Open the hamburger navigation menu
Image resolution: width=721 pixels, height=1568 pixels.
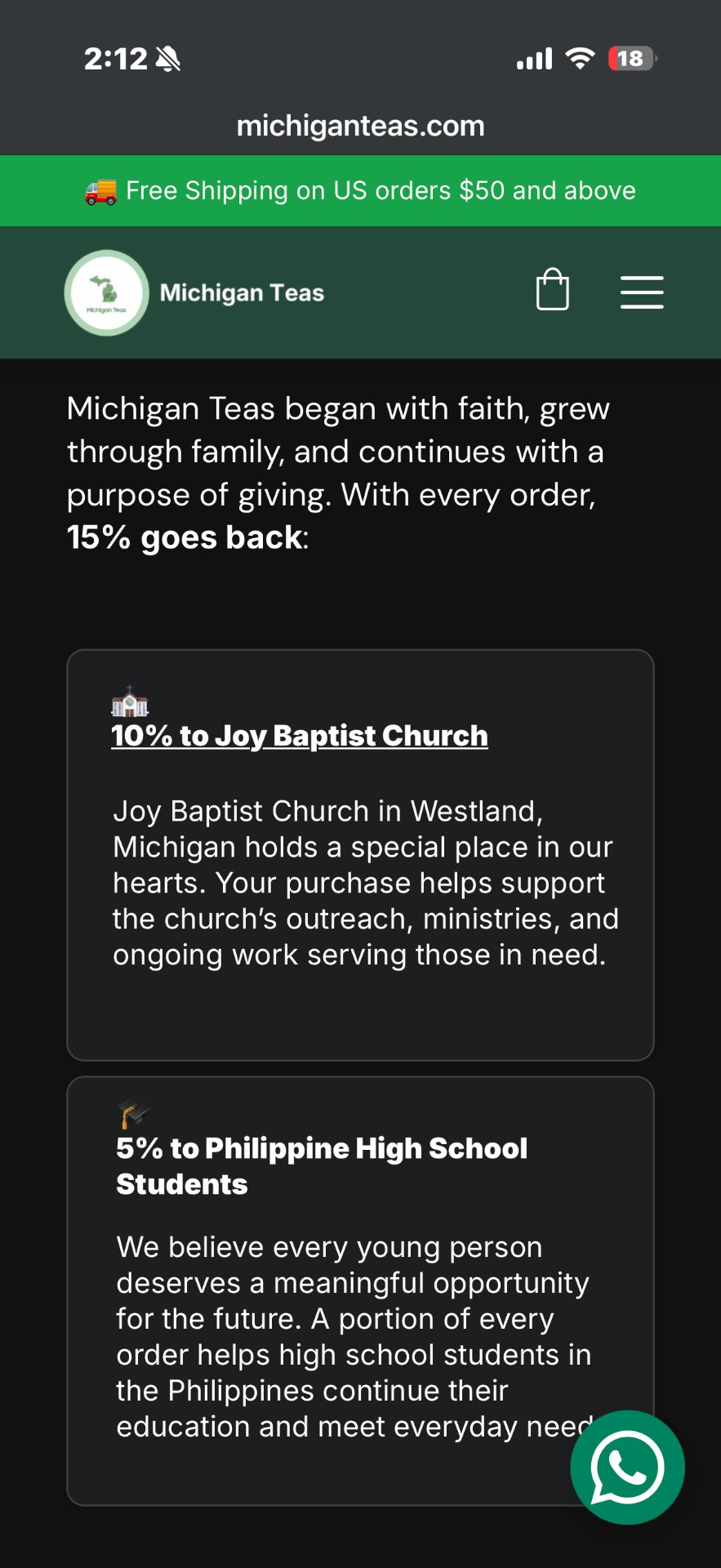tap(642, 292)
